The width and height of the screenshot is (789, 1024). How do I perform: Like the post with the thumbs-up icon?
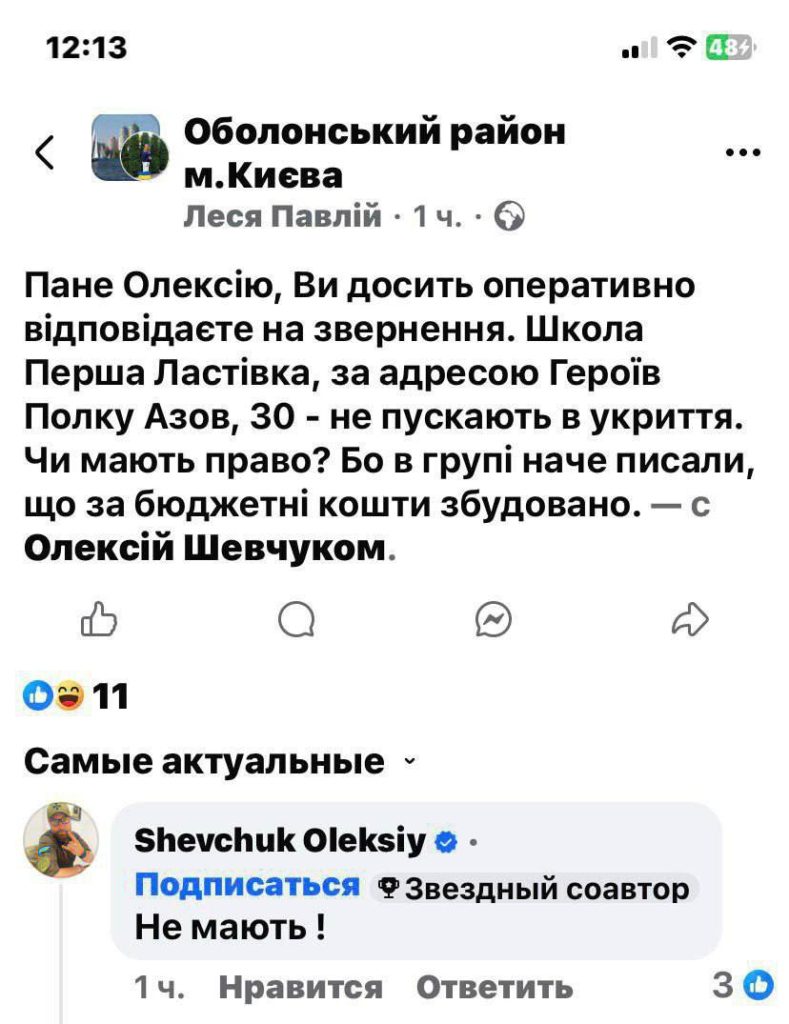98,621
